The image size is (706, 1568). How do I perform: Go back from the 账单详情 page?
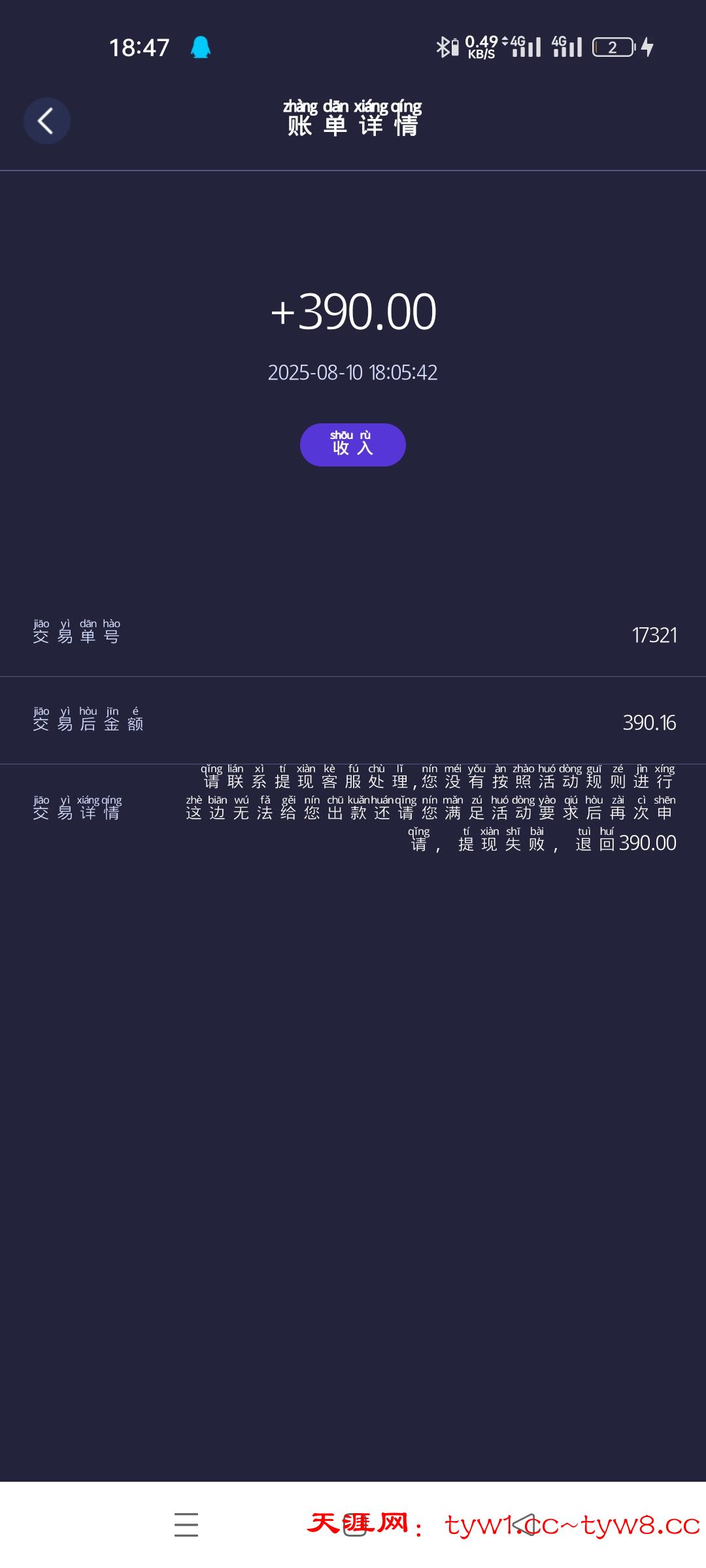[46, 121]
